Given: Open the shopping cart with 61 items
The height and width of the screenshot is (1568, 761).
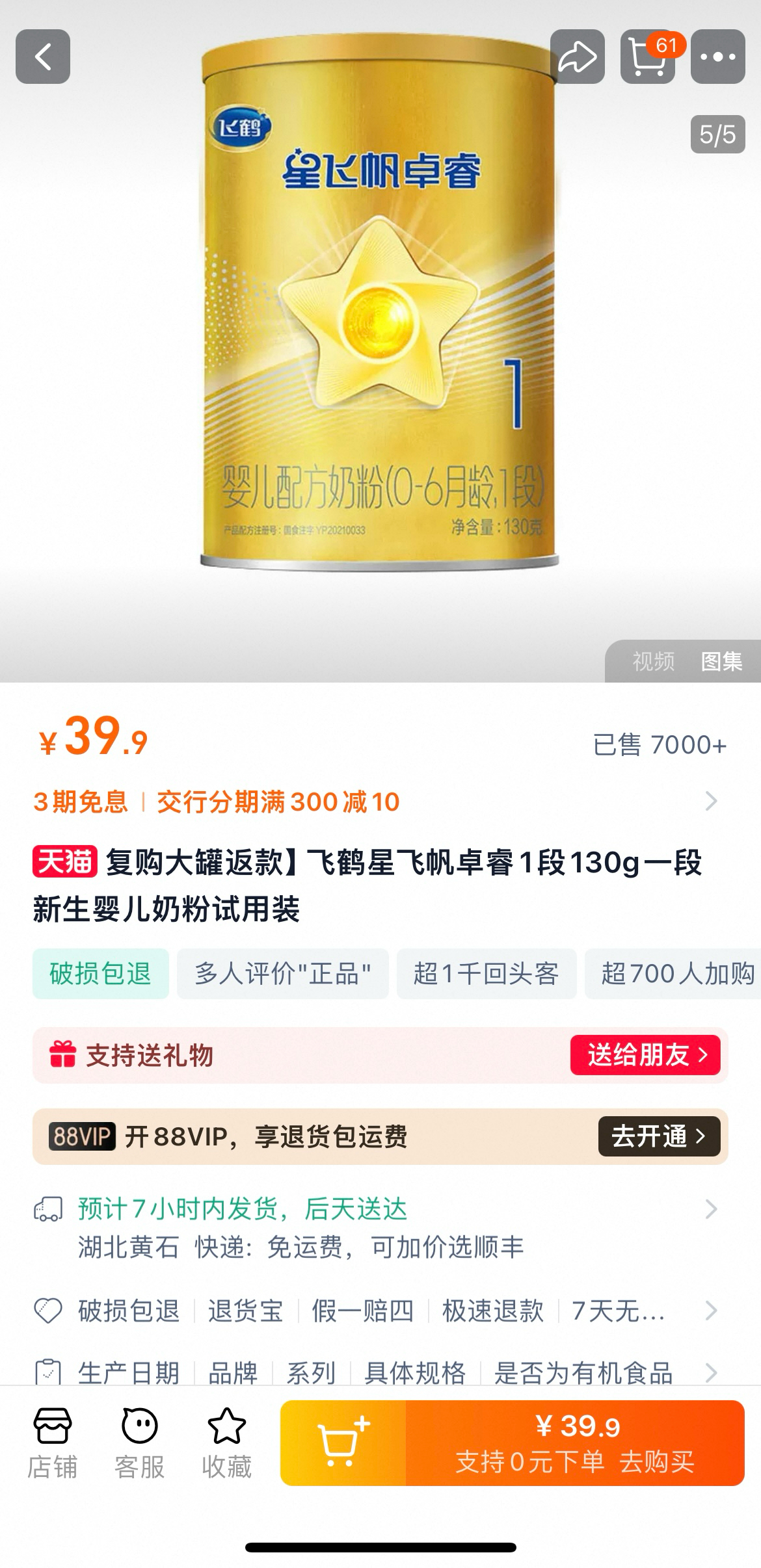Looking at the screenshot, I should point(647,57).
